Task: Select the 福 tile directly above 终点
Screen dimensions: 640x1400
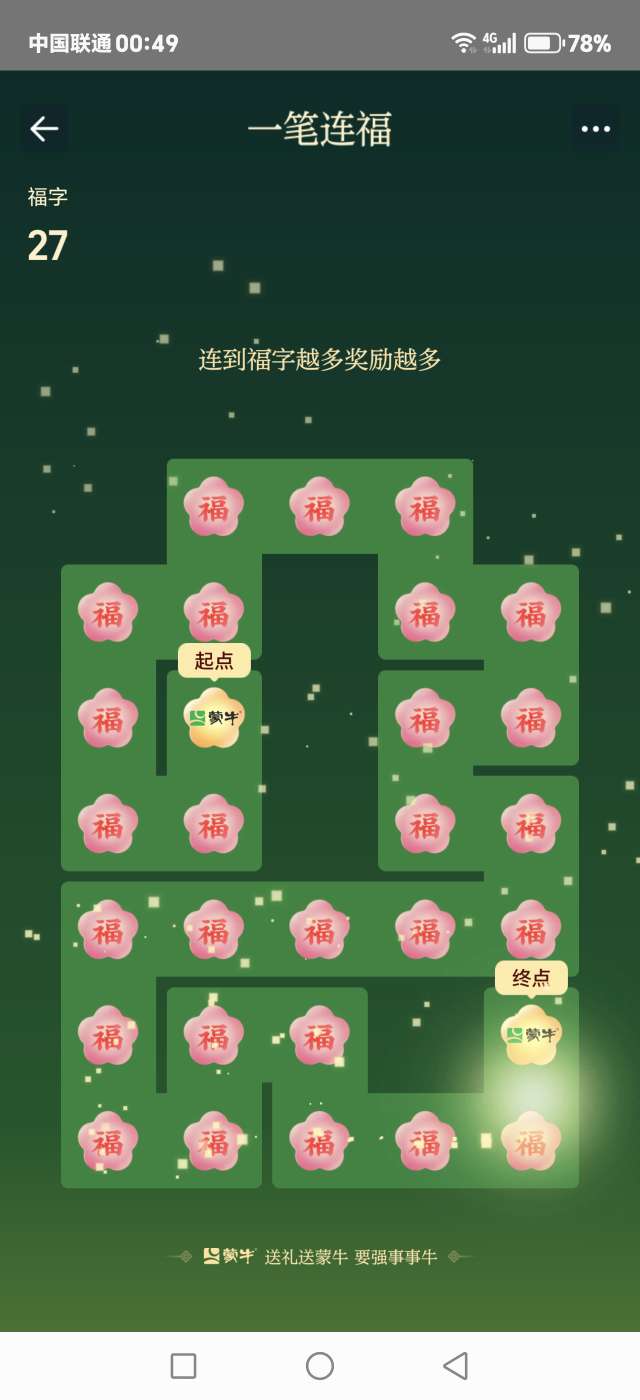Action: coord(531,929)
